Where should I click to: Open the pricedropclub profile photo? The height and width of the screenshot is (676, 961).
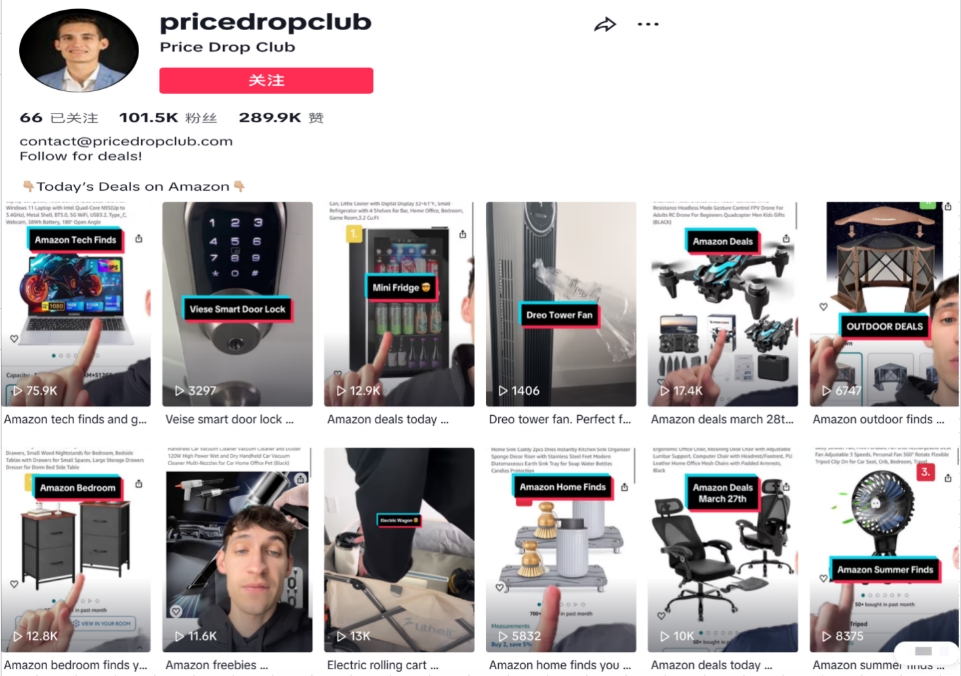tap(79, 51)
